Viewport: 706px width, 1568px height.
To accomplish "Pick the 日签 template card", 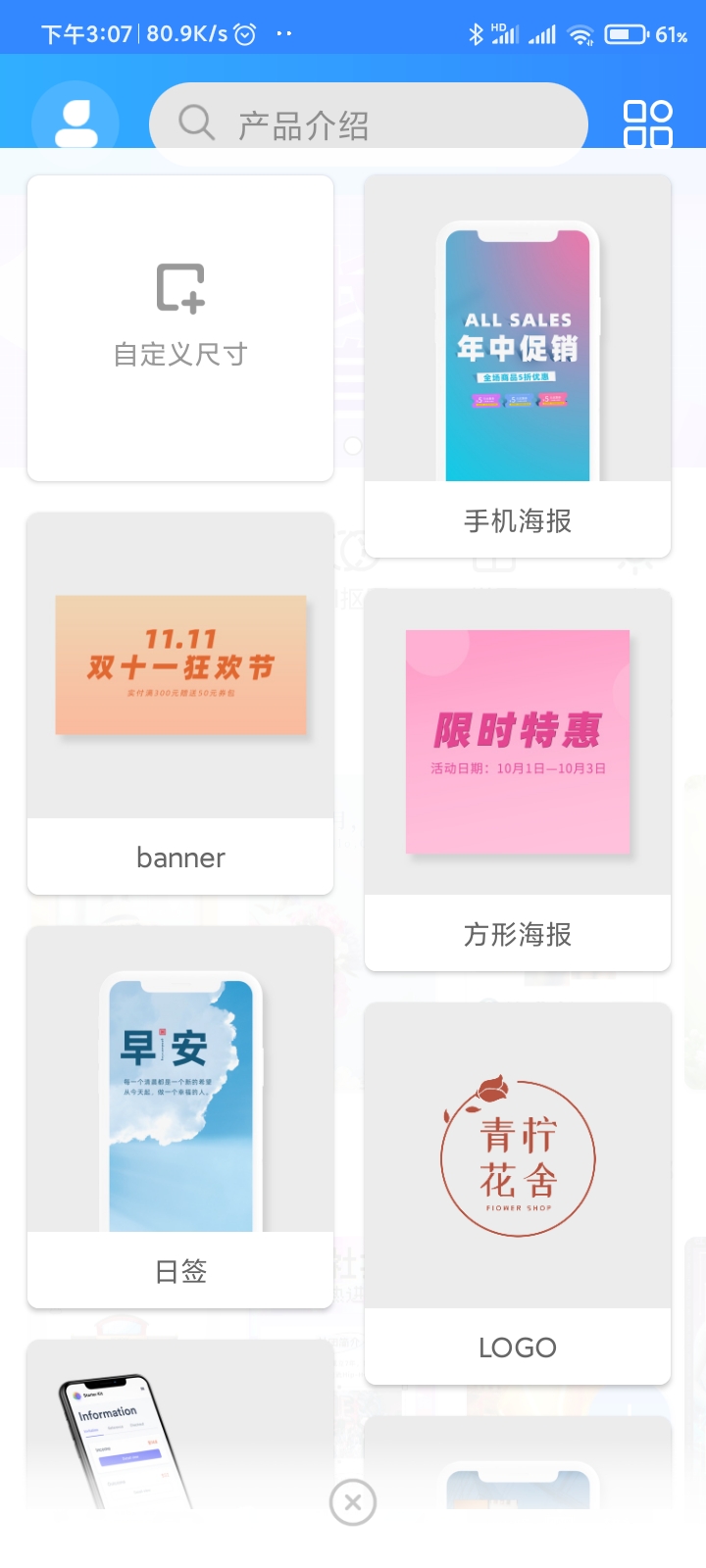I will coord(180,1117).
